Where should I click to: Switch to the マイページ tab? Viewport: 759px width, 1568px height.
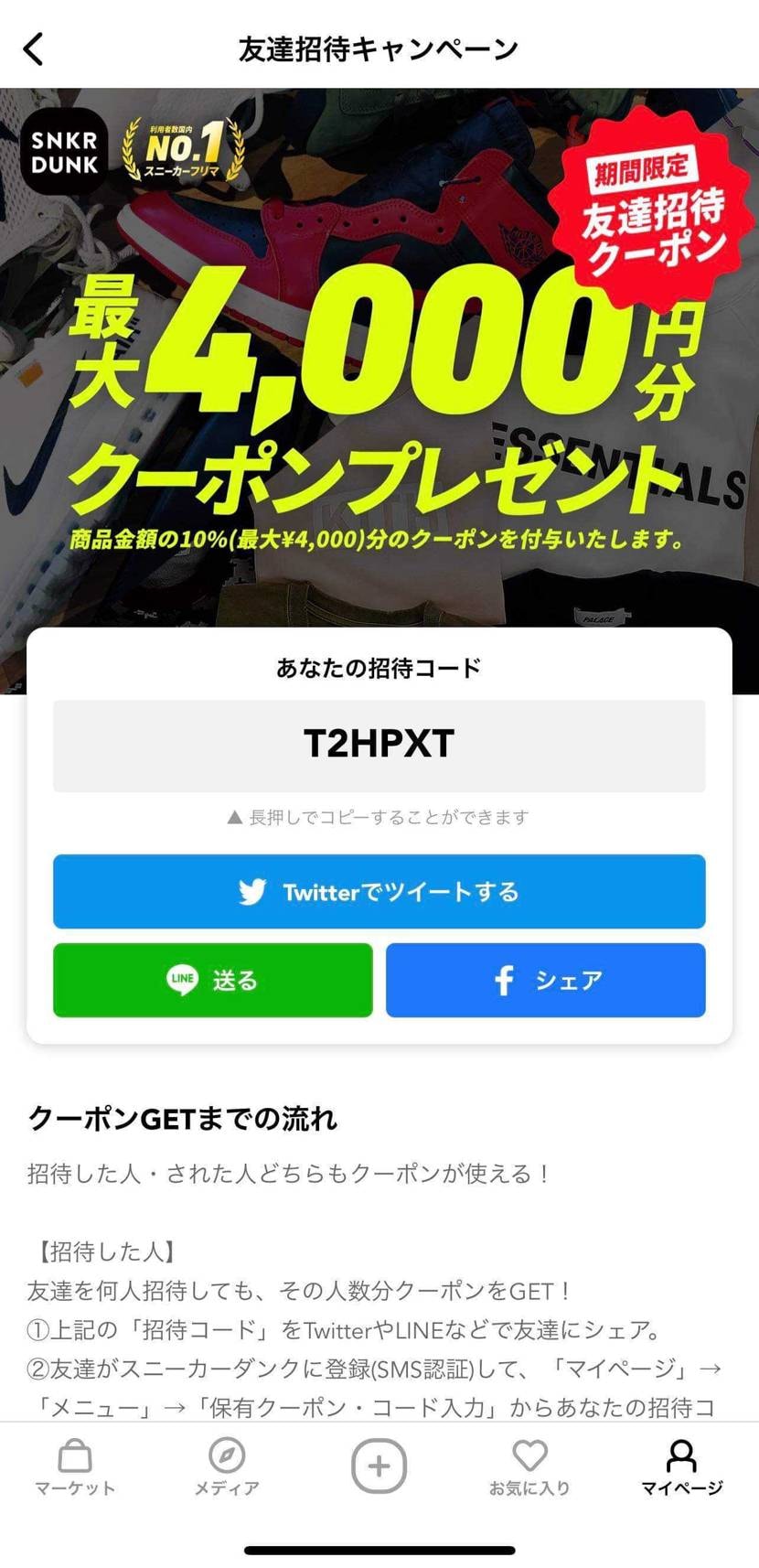pyautogui.click(x=681, y=1467)
